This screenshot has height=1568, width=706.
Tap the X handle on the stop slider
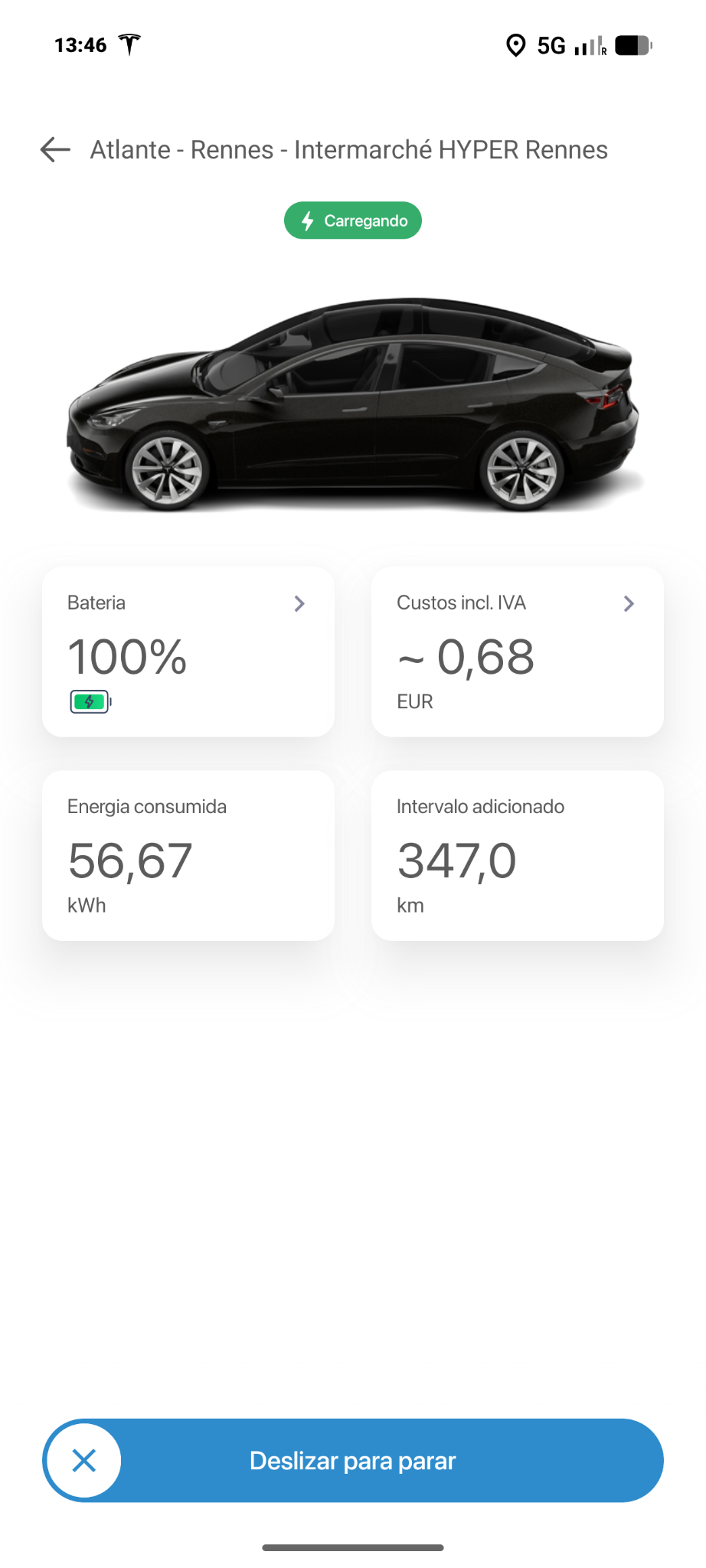pos(83,1460)
